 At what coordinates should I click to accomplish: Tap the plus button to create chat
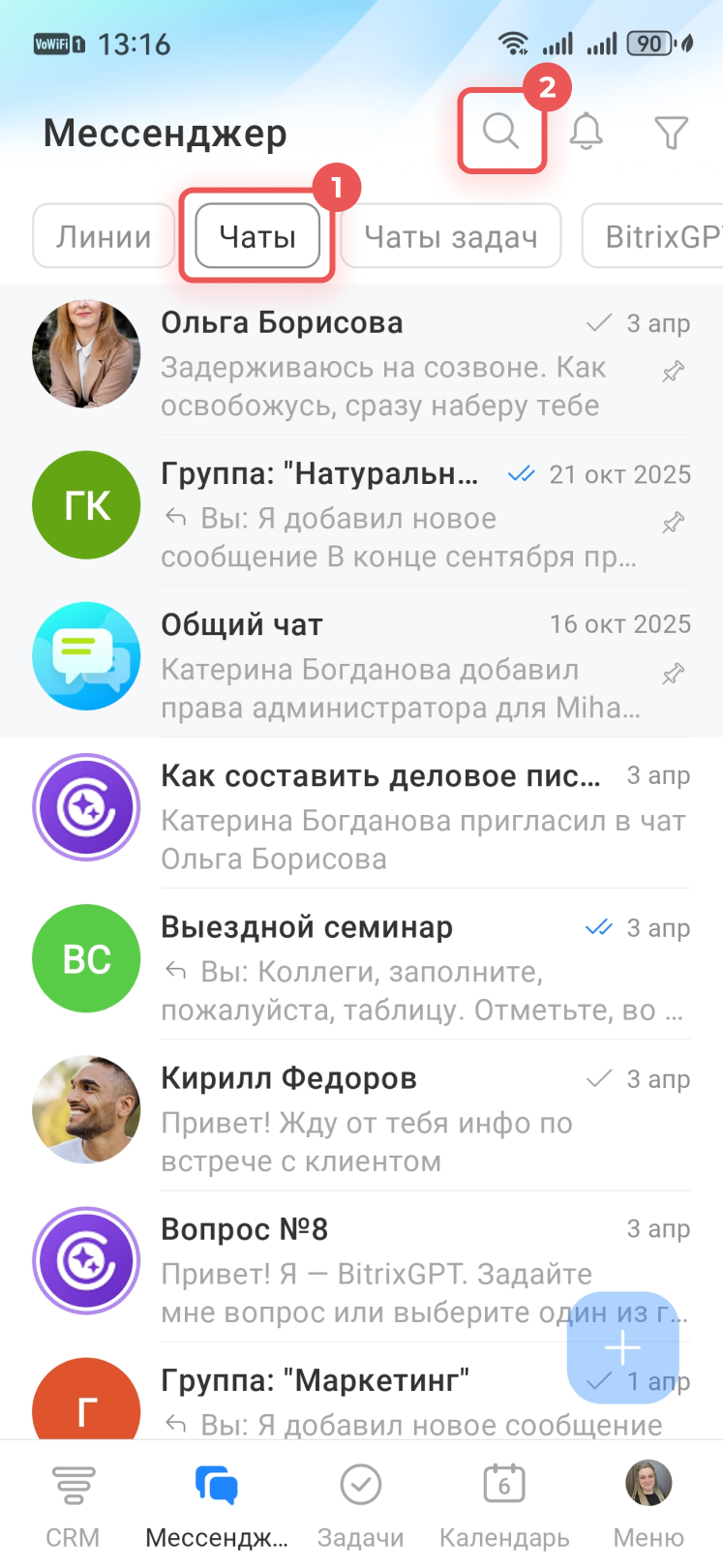pyautogui.click(x=622, y=1347)
